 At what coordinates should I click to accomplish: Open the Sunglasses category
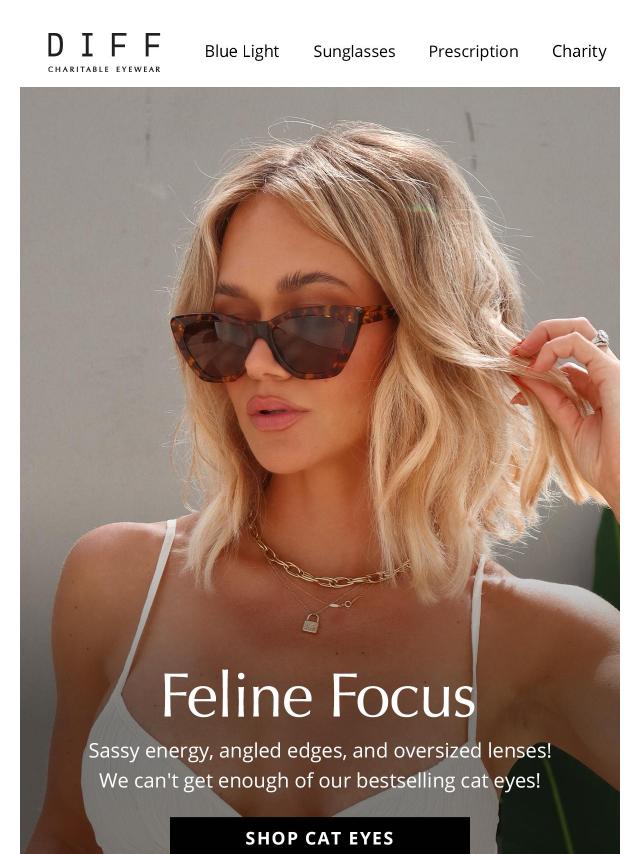point(354,51)
